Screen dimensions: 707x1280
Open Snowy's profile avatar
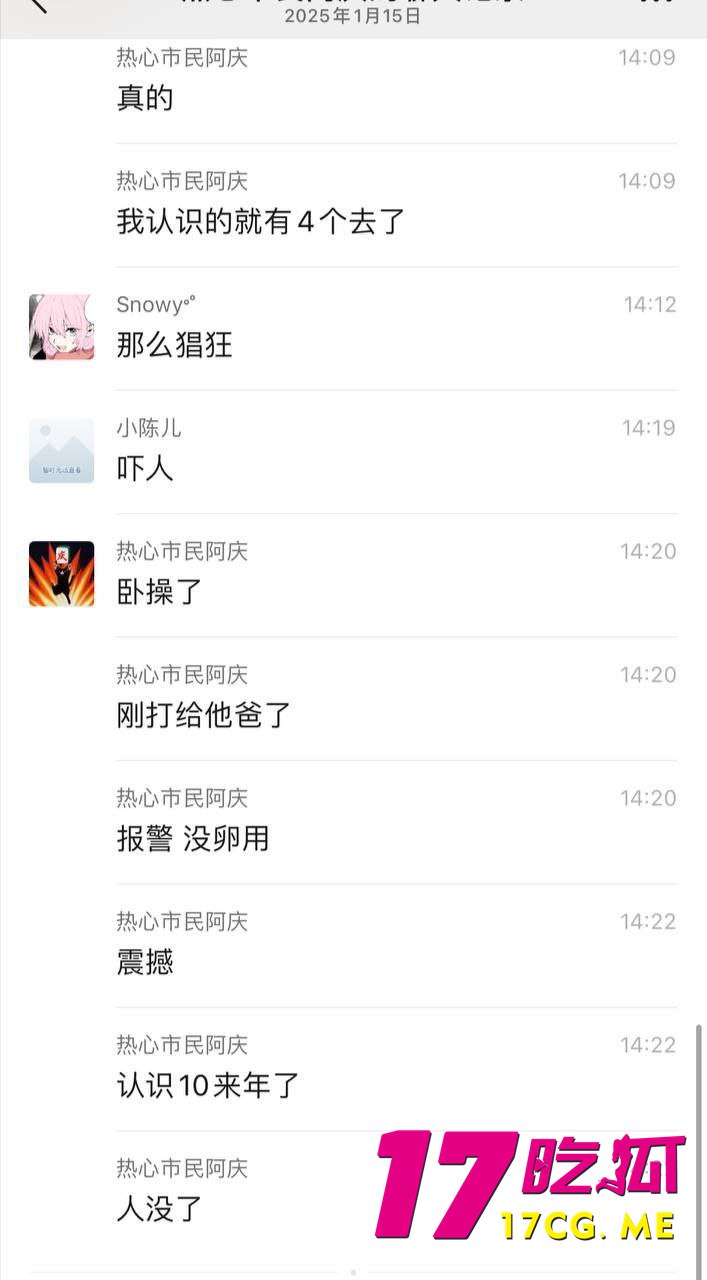click(61, 327)
